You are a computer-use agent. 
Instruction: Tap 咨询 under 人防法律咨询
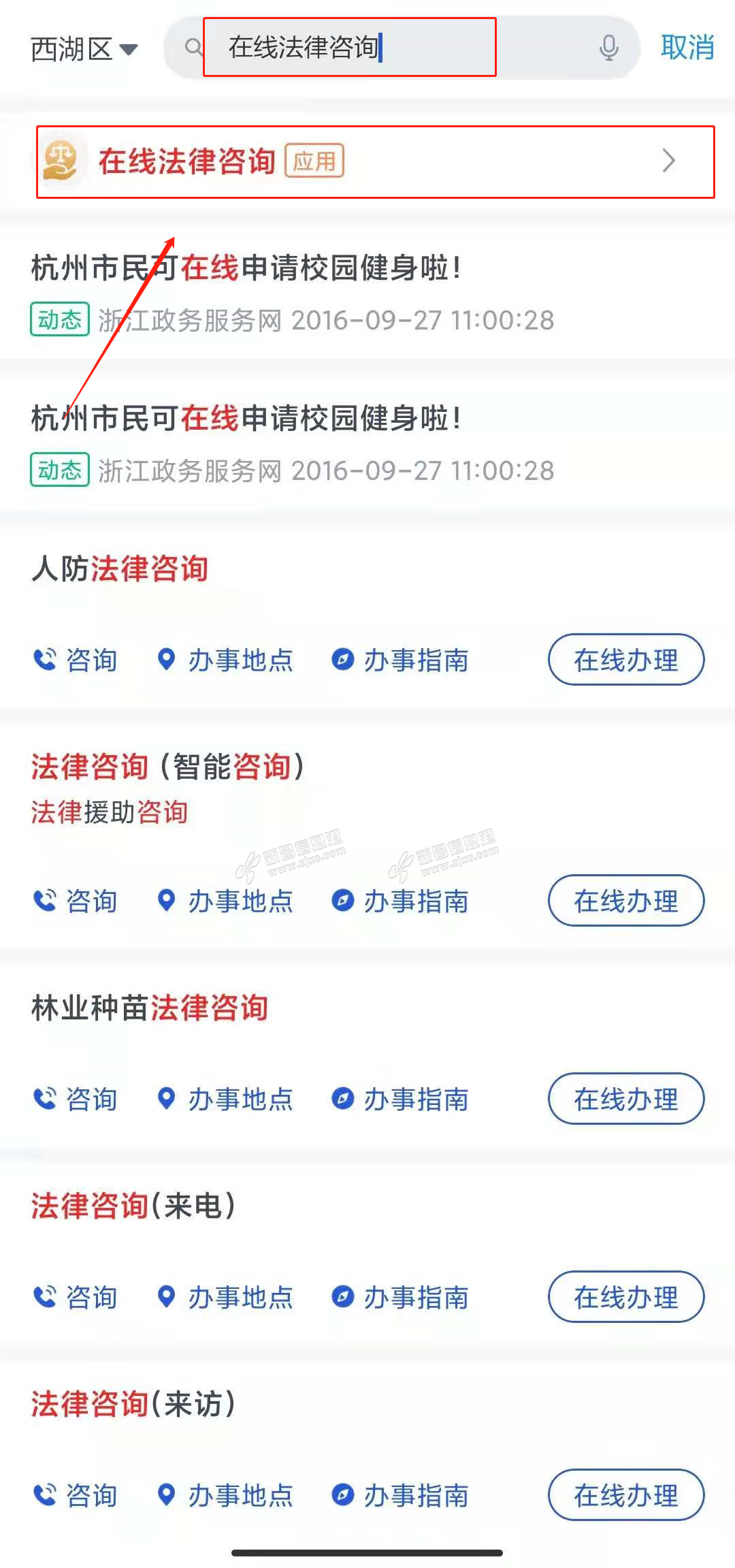(x=76, y=660)
